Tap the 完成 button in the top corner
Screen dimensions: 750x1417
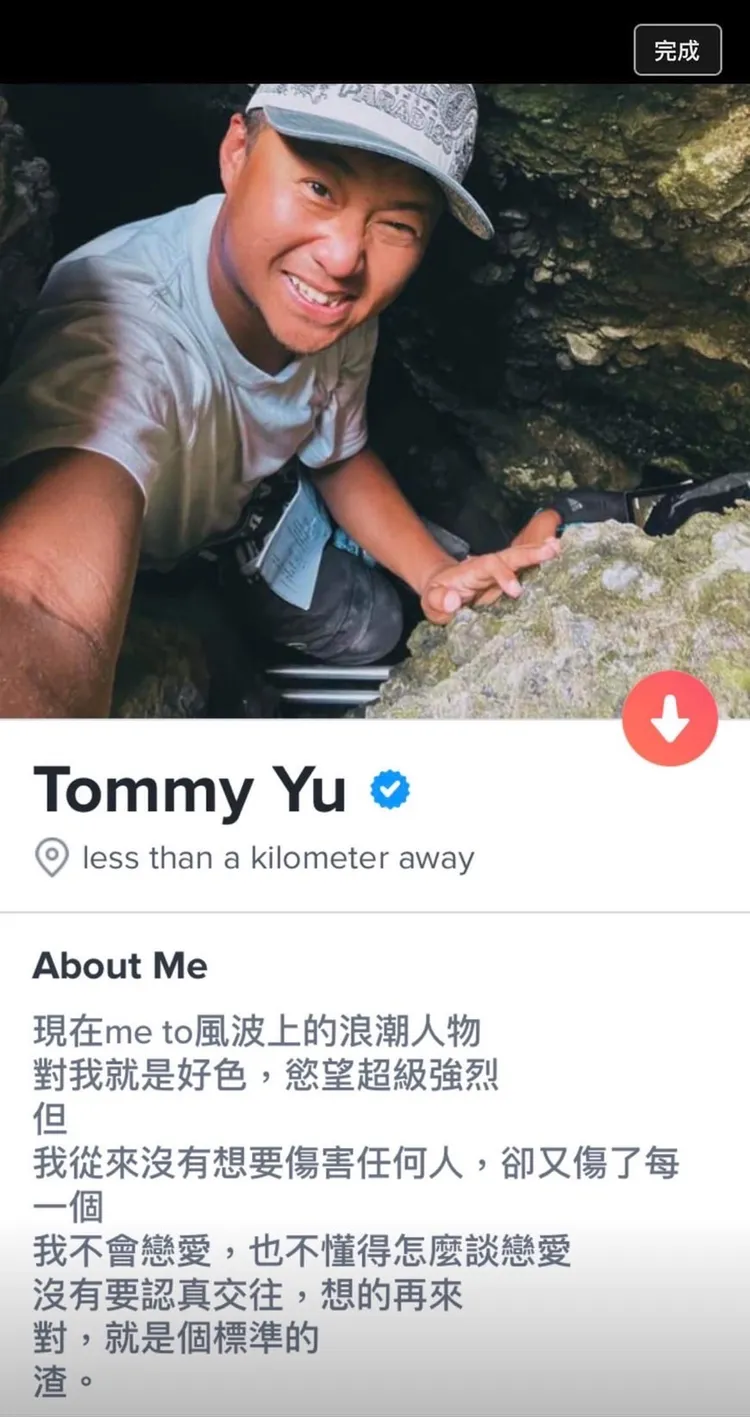(x=678, y=51)
